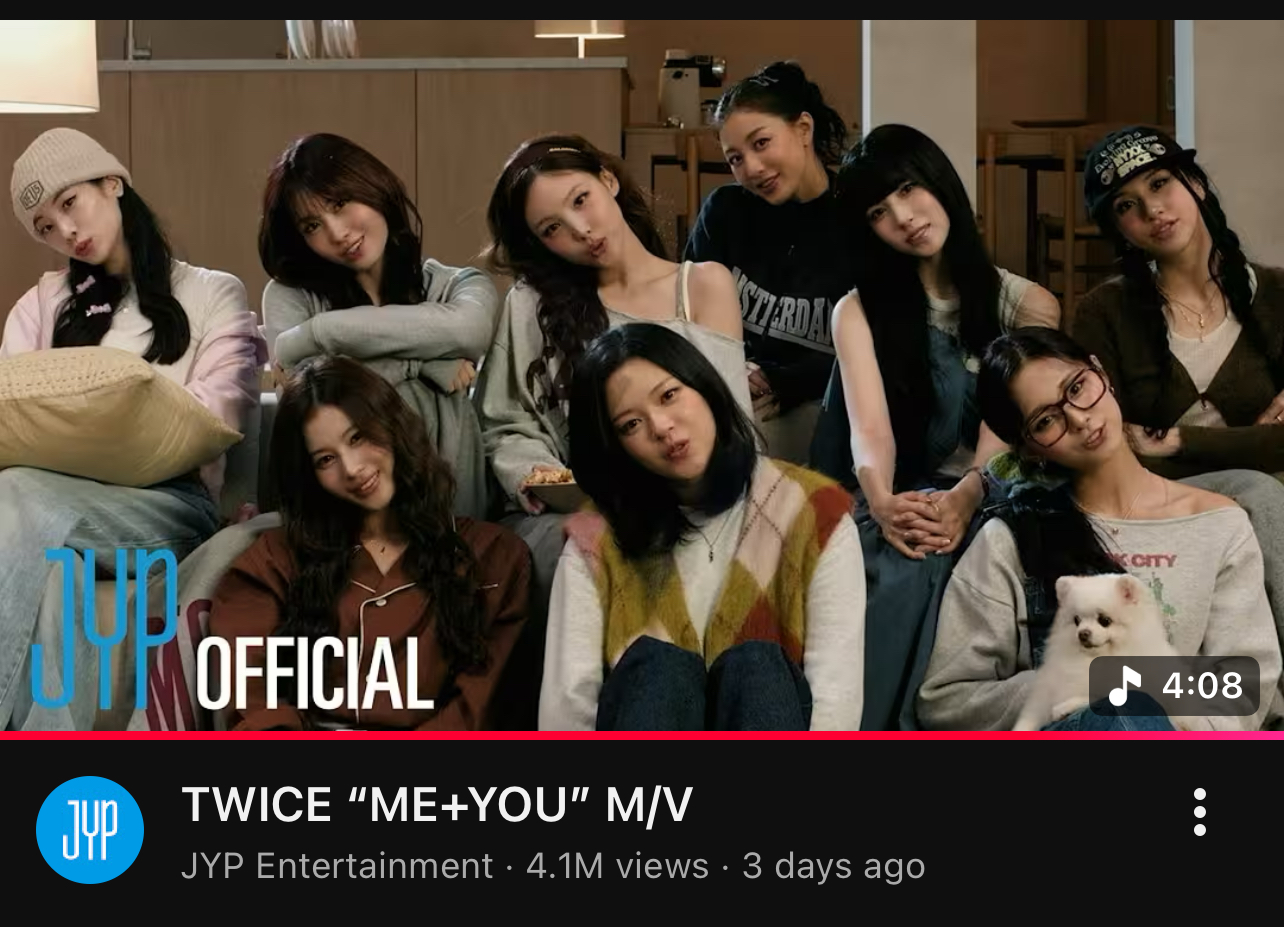Viewport: 1284px width, 927px height.
Task: Open the TWICE "ME+YOU" M/V title
Action: 437,805
